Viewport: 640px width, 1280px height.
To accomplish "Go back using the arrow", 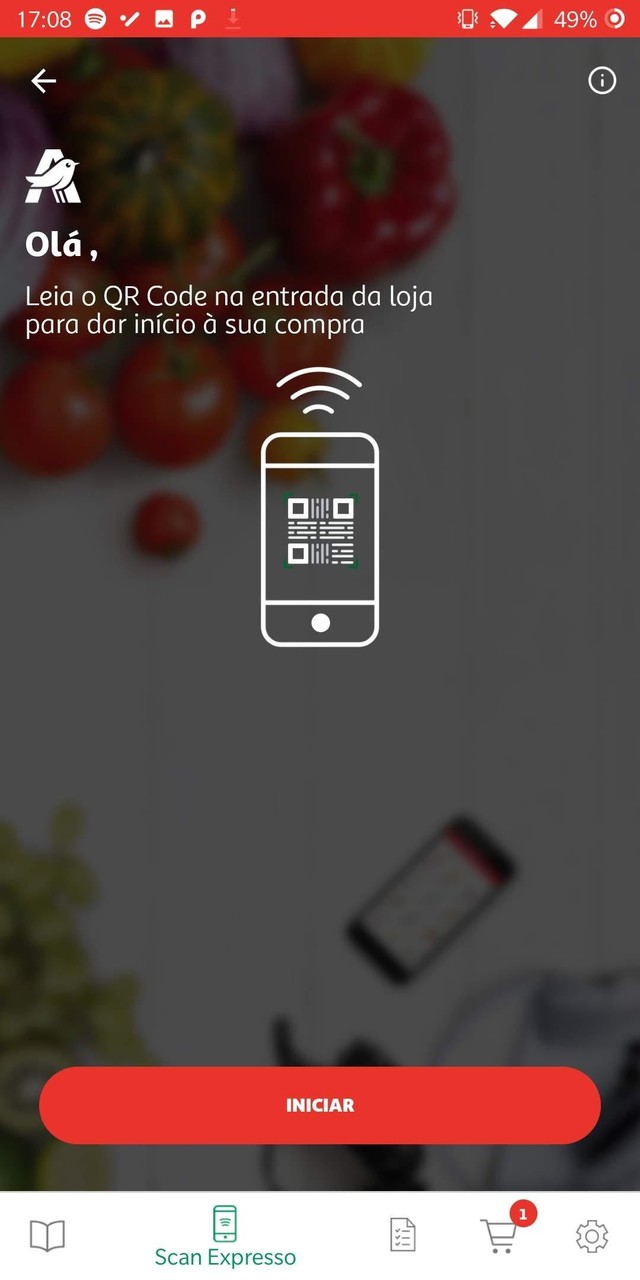I will tap(44, 82).
